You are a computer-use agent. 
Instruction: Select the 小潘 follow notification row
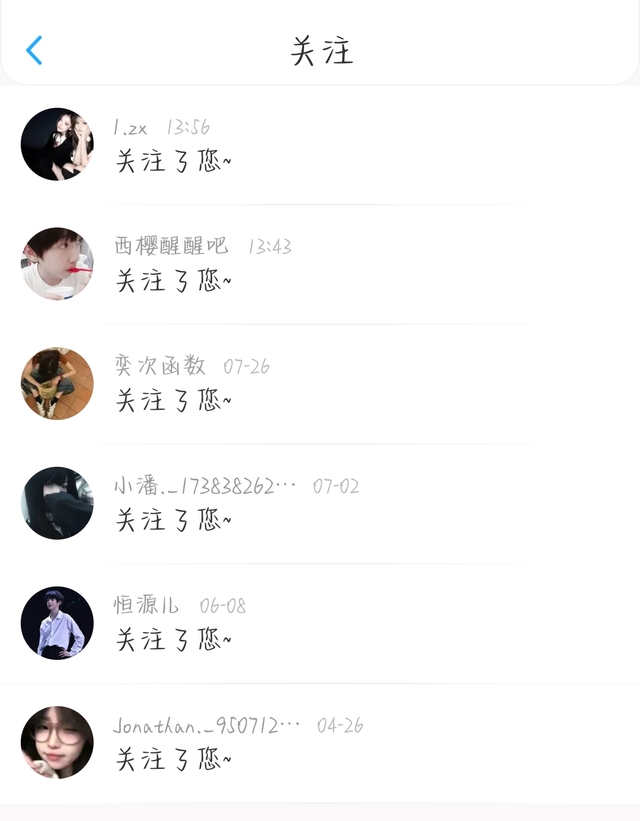320,504
